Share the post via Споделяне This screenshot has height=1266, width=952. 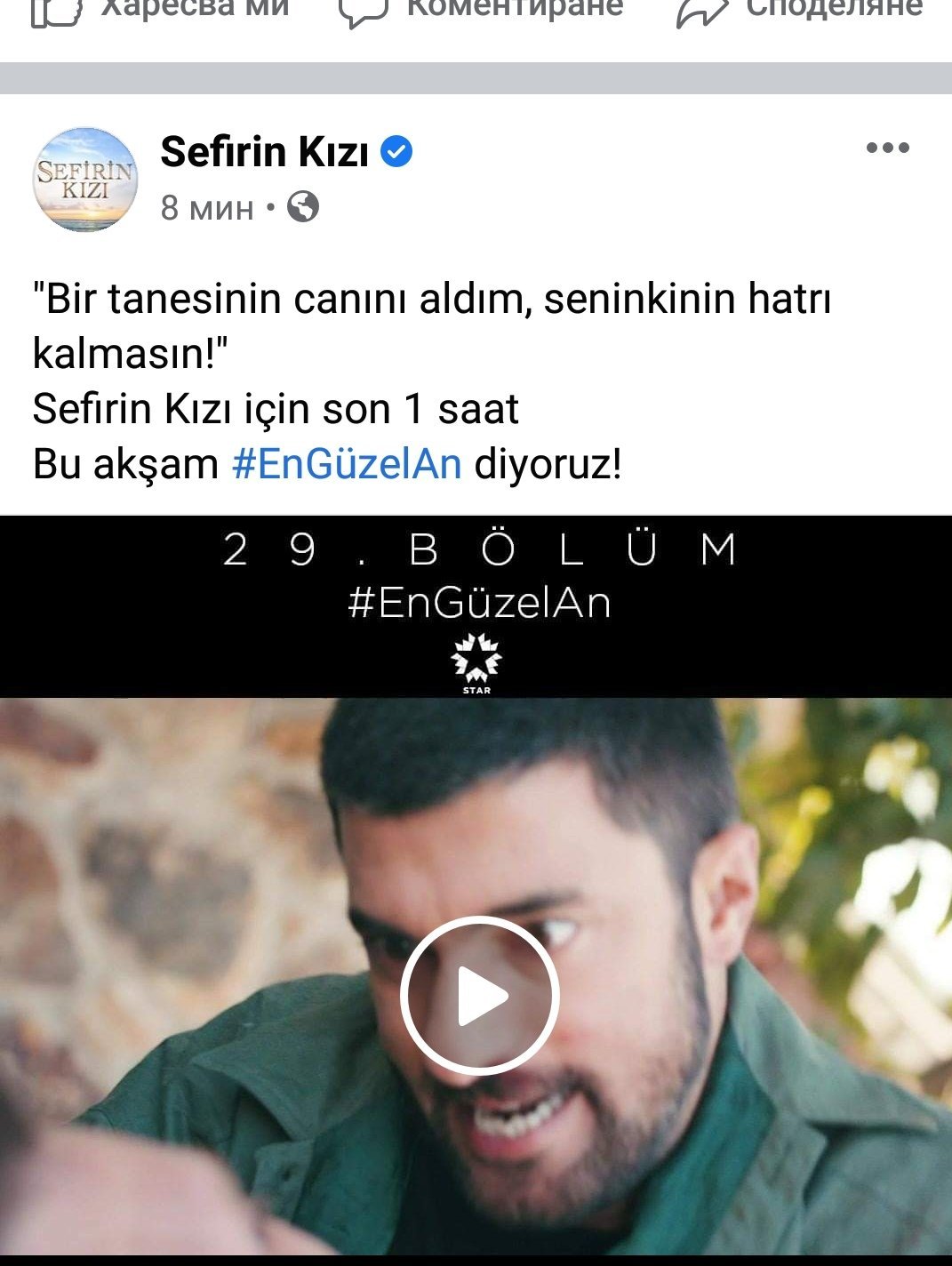pyautogui.click(x=799, y=11)
